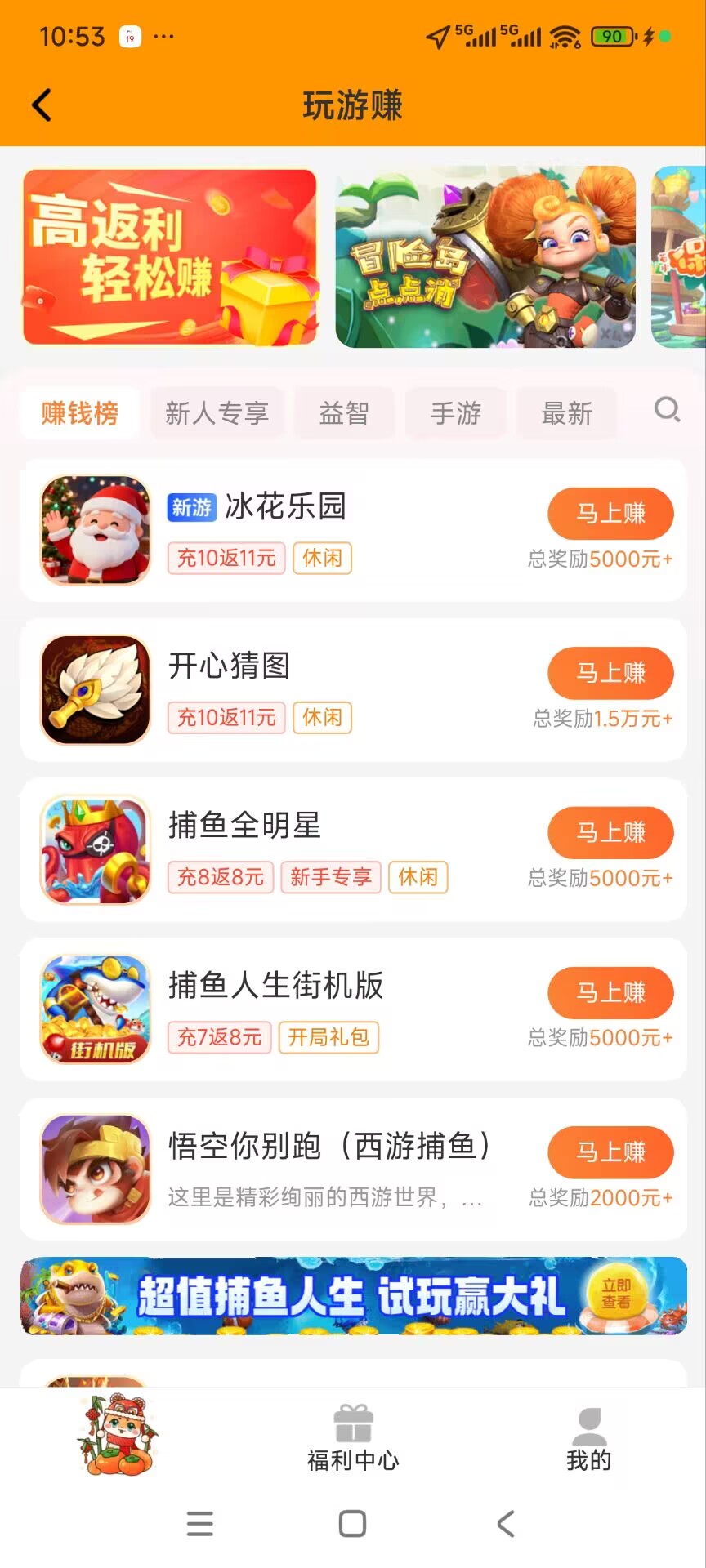Tap the 充10返11元 tag under 冰花乐园
The image size is (706, 1568).
pyautogui.click(x=226, y=558)
